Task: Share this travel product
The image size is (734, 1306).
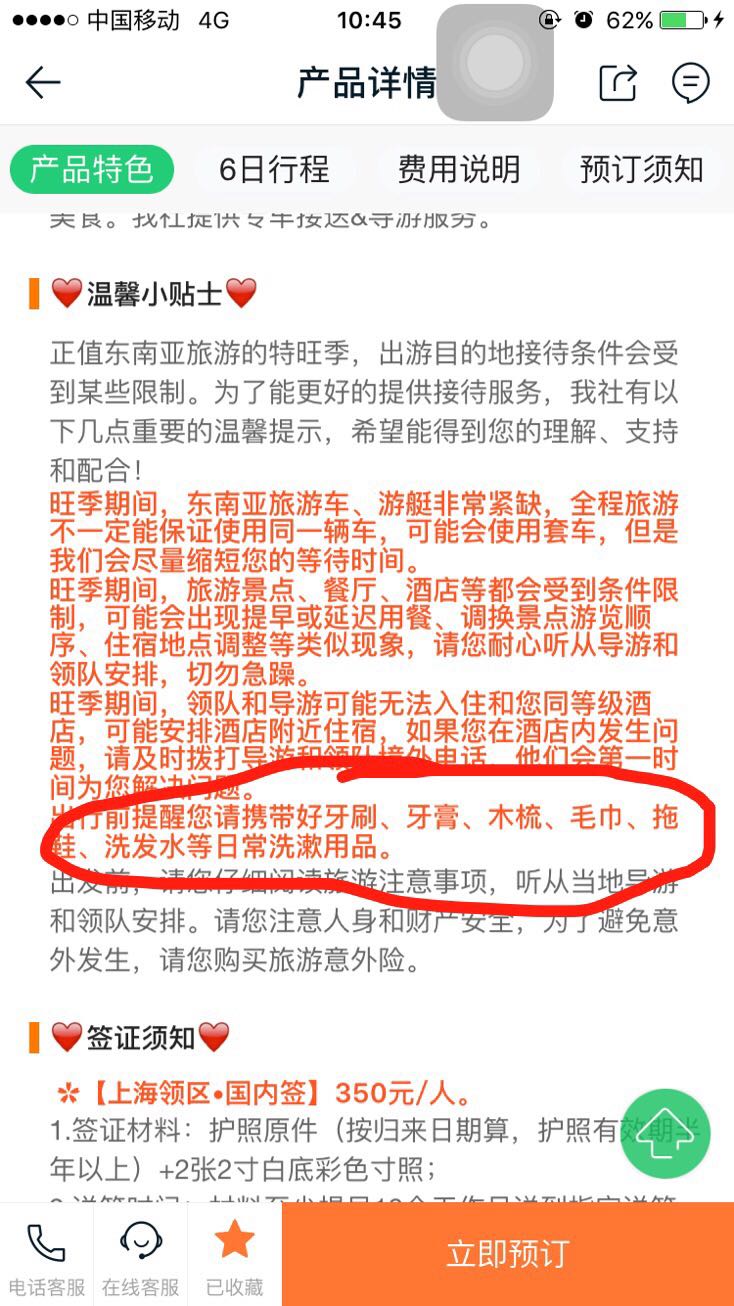Action: point(618,82)
